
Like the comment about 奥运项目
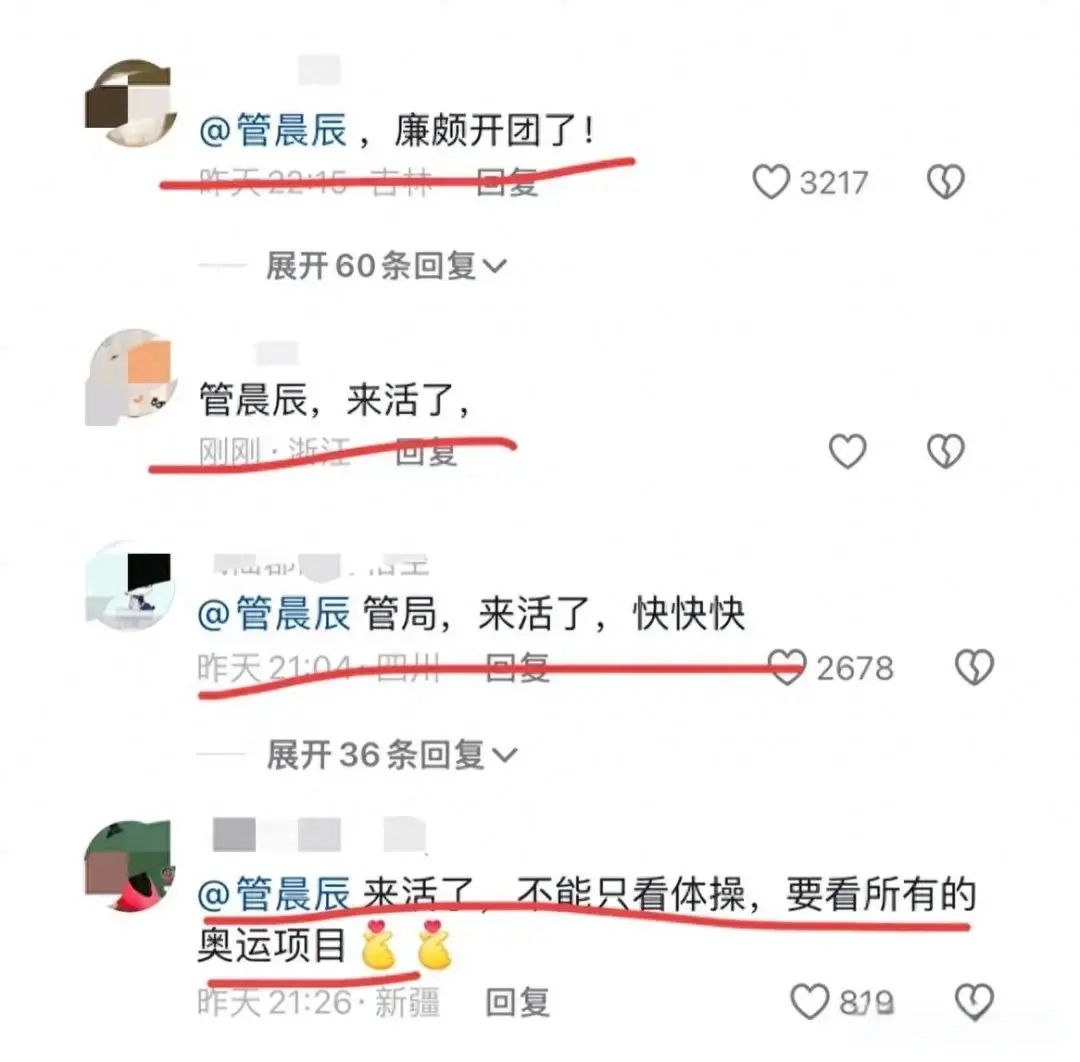pyautogui.click(x=810, y=1001)
